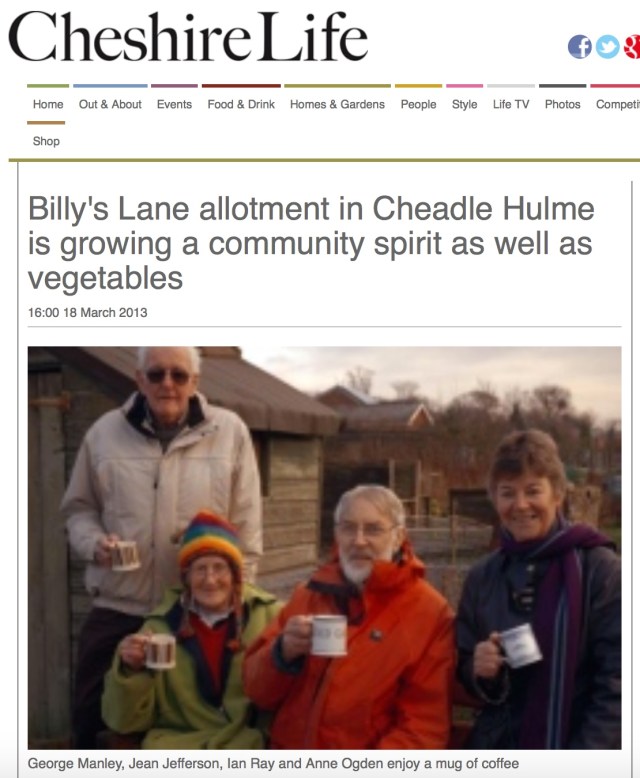Open the Home navigation tab
Image resolution: width=640 pixels, height=778 pixels.
[48, 104]
